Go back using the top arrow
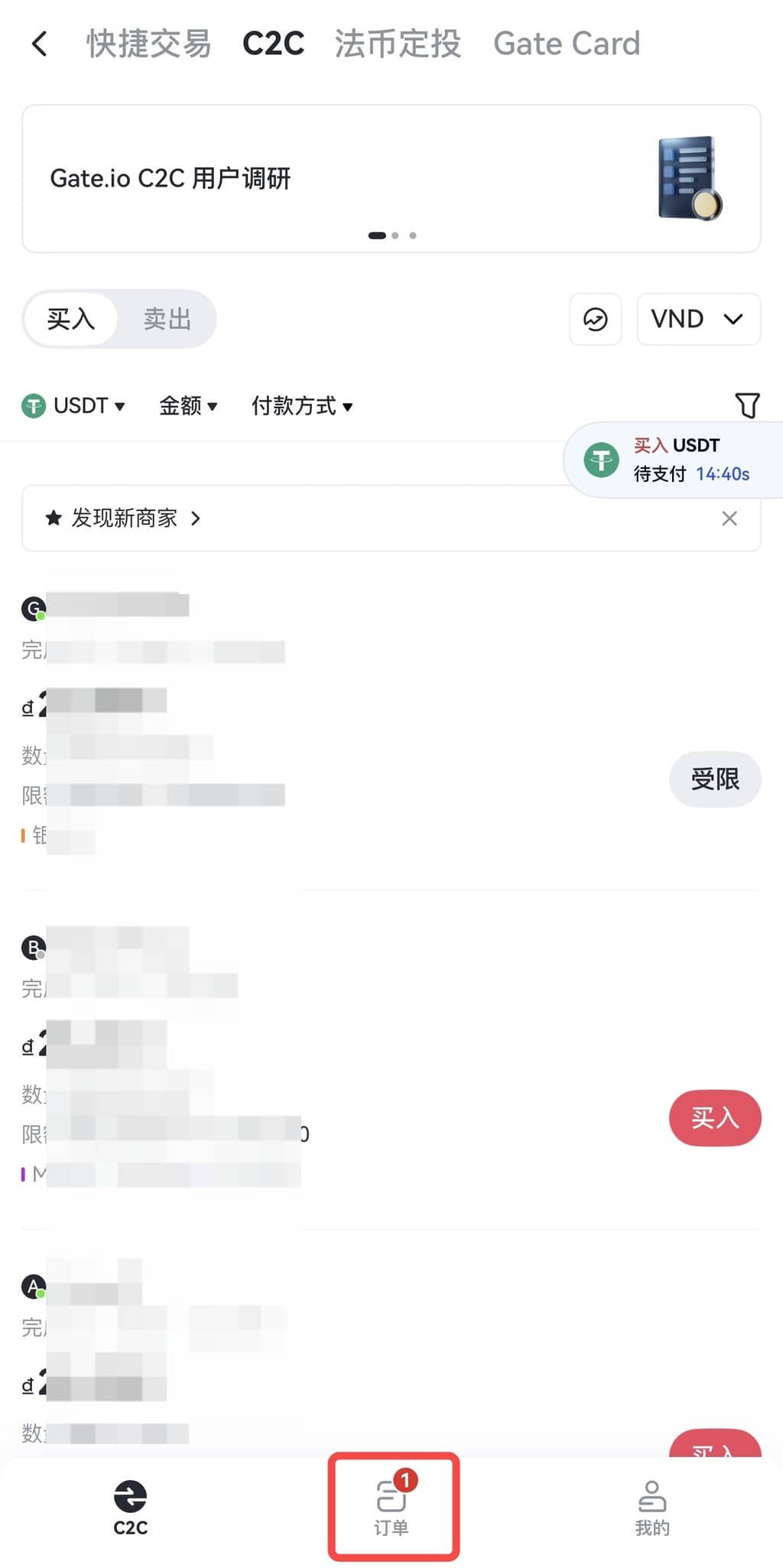This screenshot has height=1568, width=783. (x=40, y=44)
